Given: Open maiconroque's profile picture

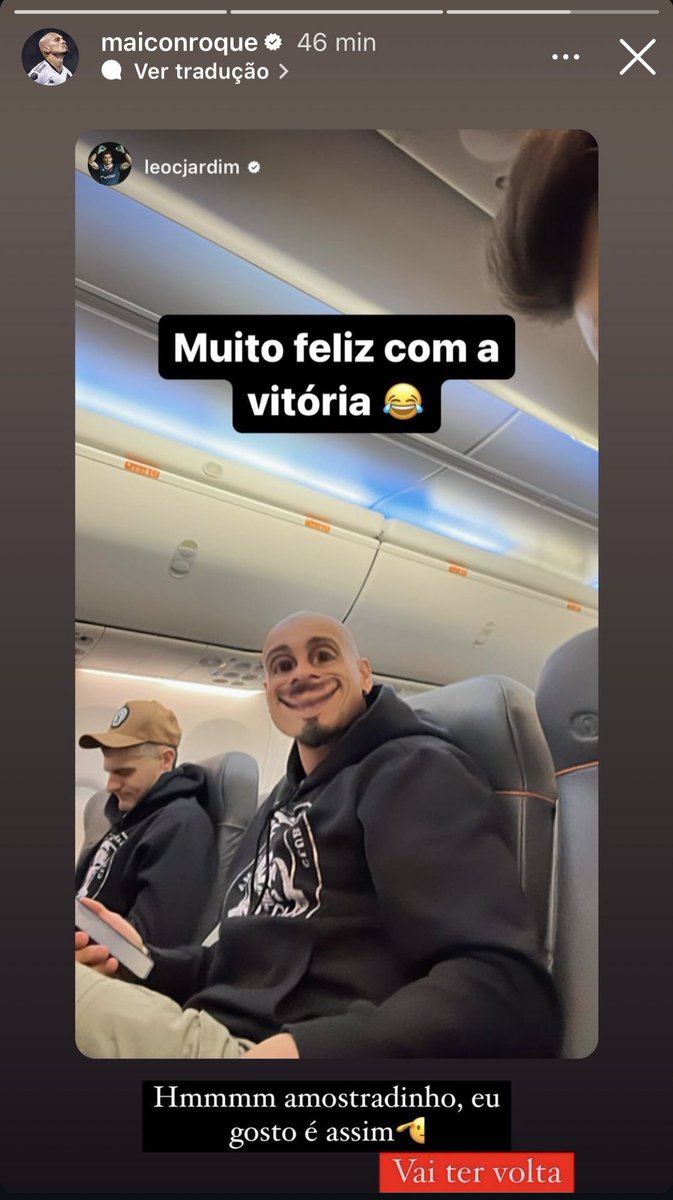Looking at the screenshot, I should click(50, 57).
